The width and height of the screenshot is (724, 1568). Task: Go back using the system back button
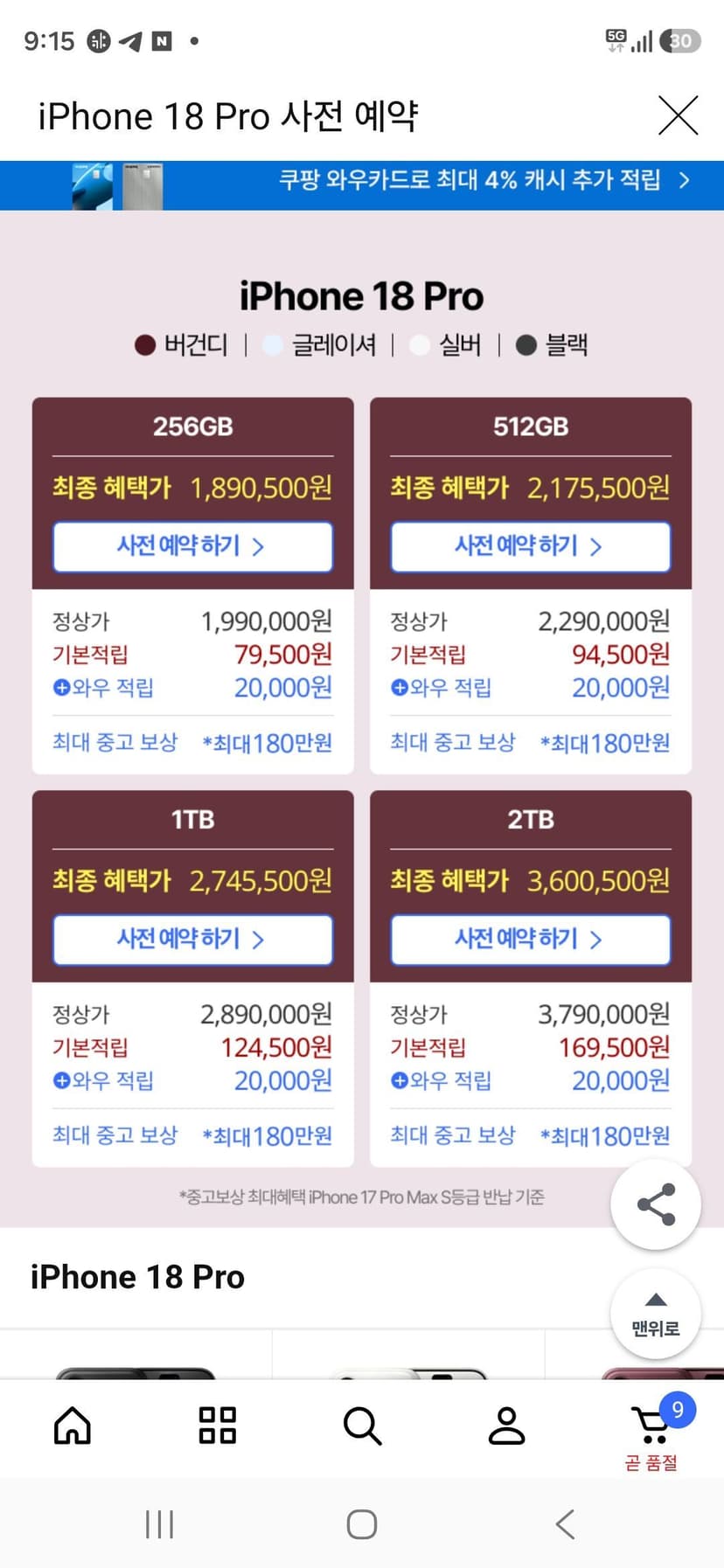click(565, 1524)
